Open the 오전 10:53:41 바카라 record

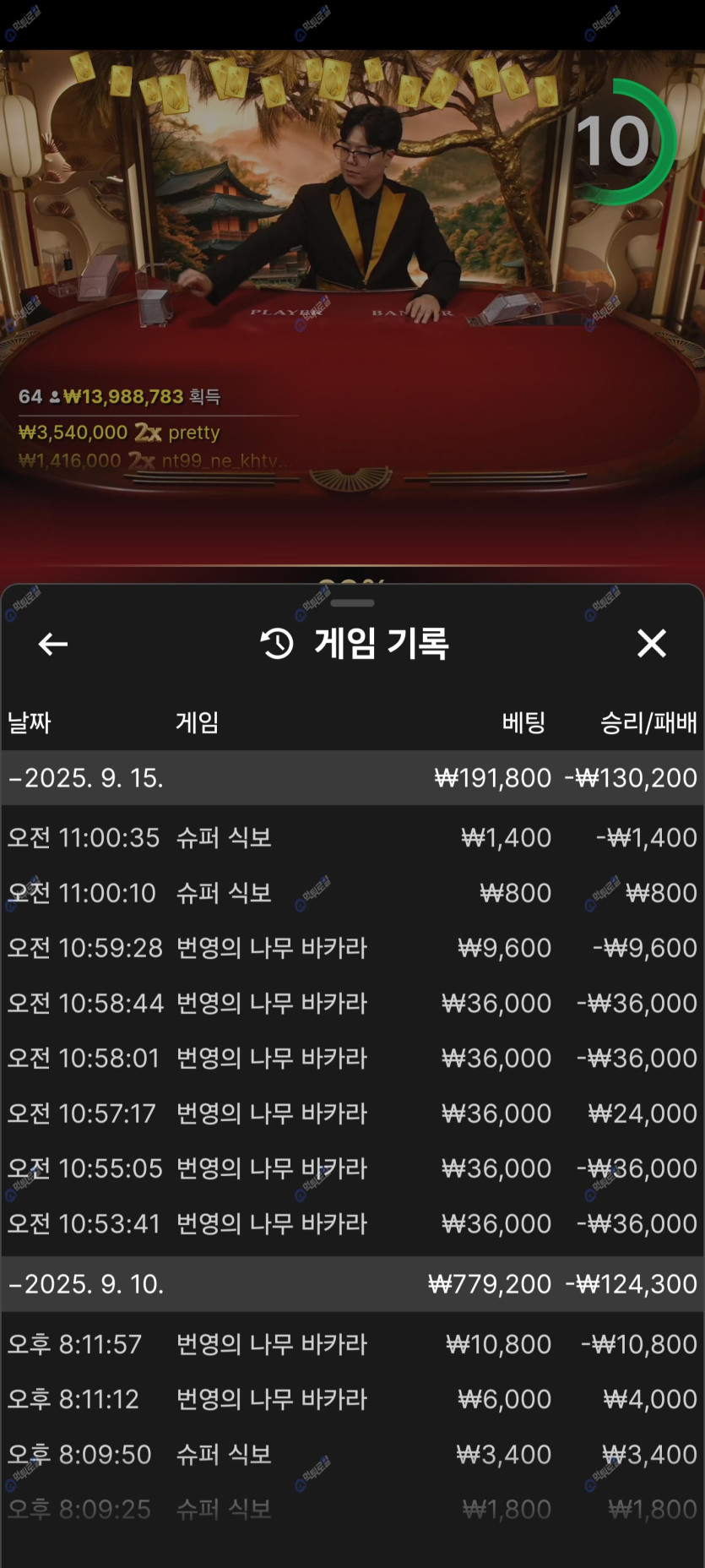coord(352,1223)
